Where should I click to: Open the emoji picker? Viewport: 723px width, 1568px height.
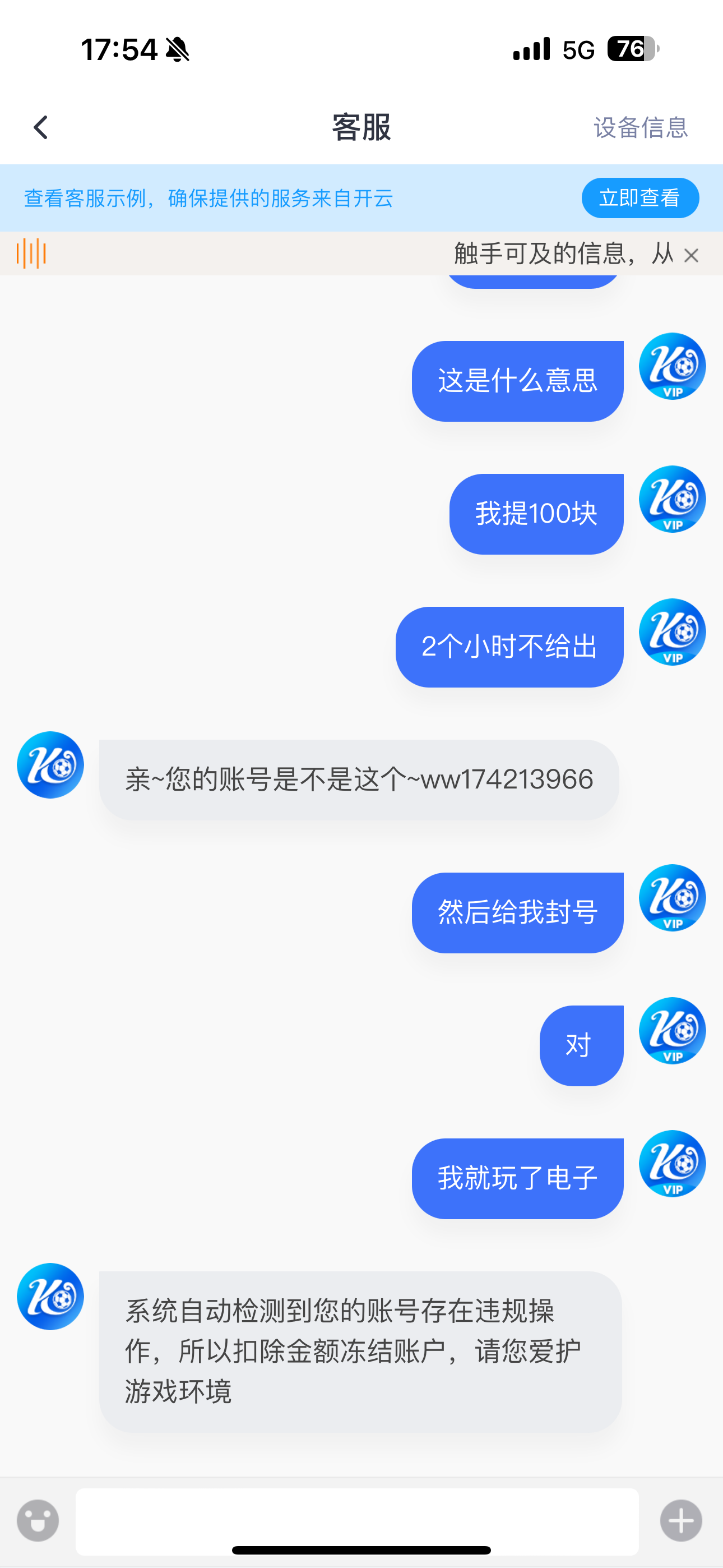[38, 1520]
